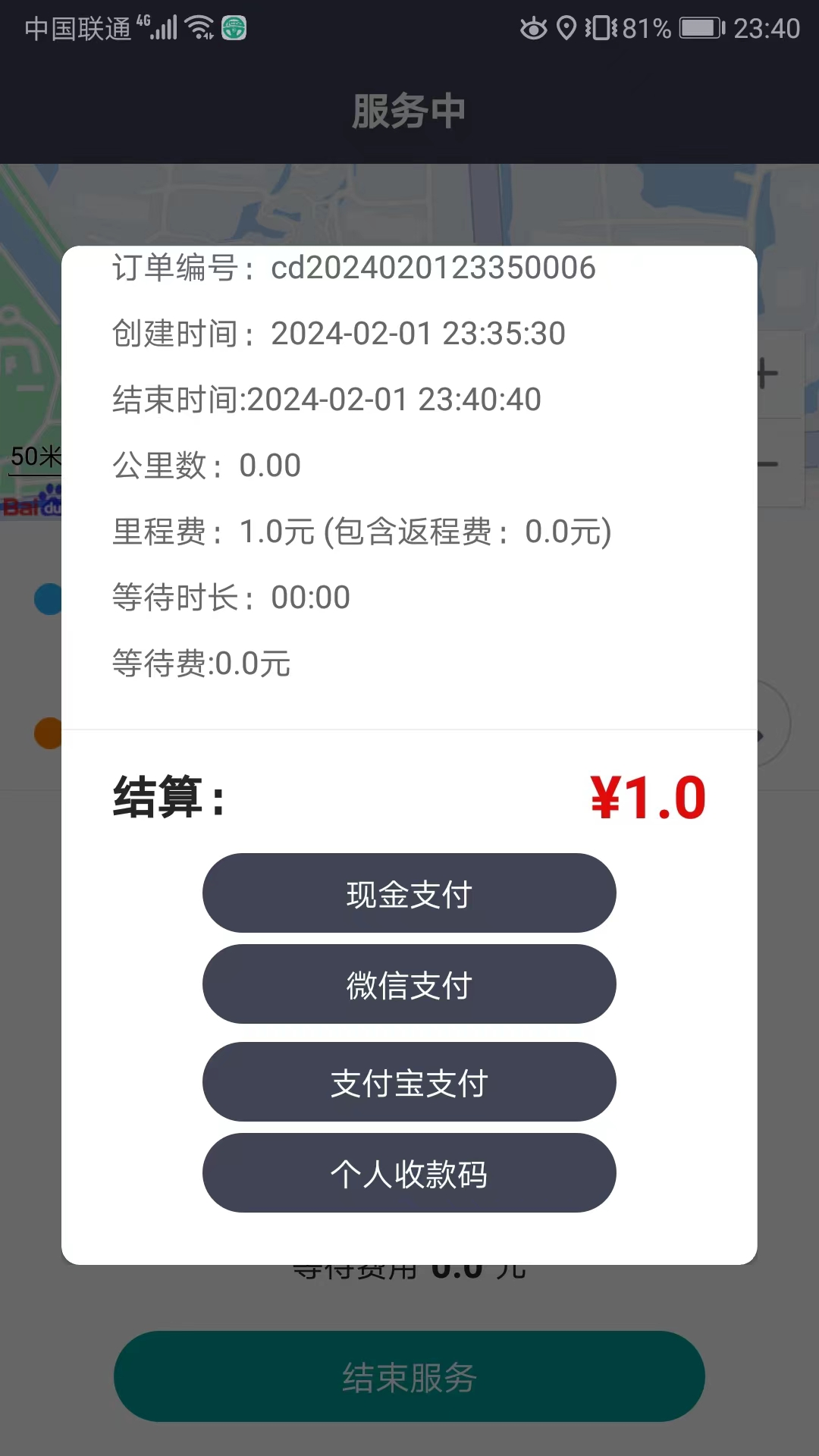This screenshot has height=1456, width=819.
Task: Tap the 服务中 title bar
Action: 409,111
